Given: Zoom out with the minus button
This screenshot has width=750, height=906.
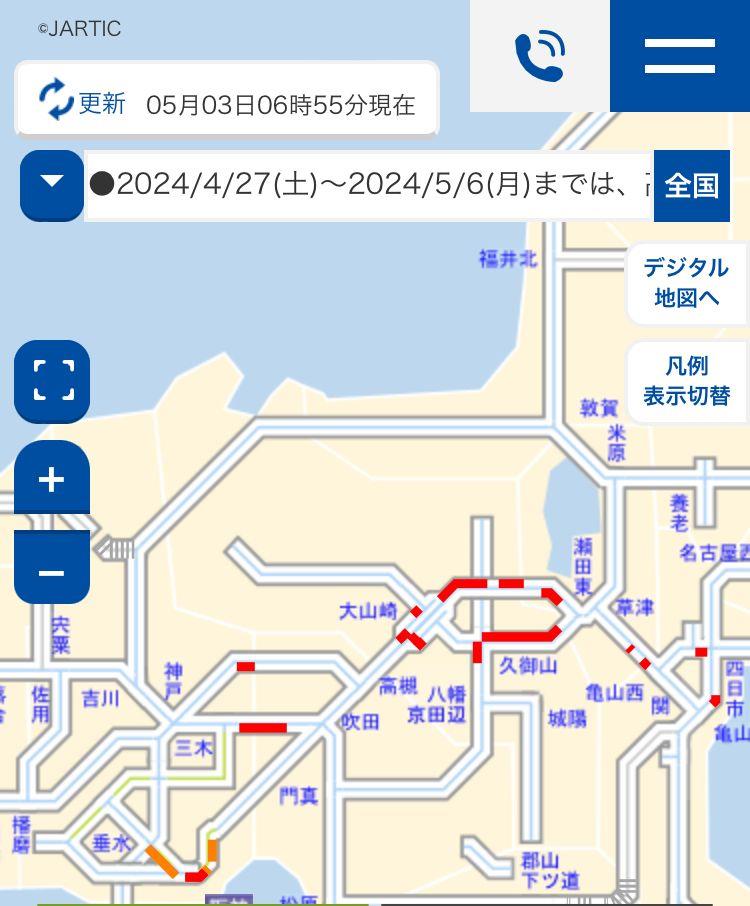Looking at the screenshot, I should (52, 571).
